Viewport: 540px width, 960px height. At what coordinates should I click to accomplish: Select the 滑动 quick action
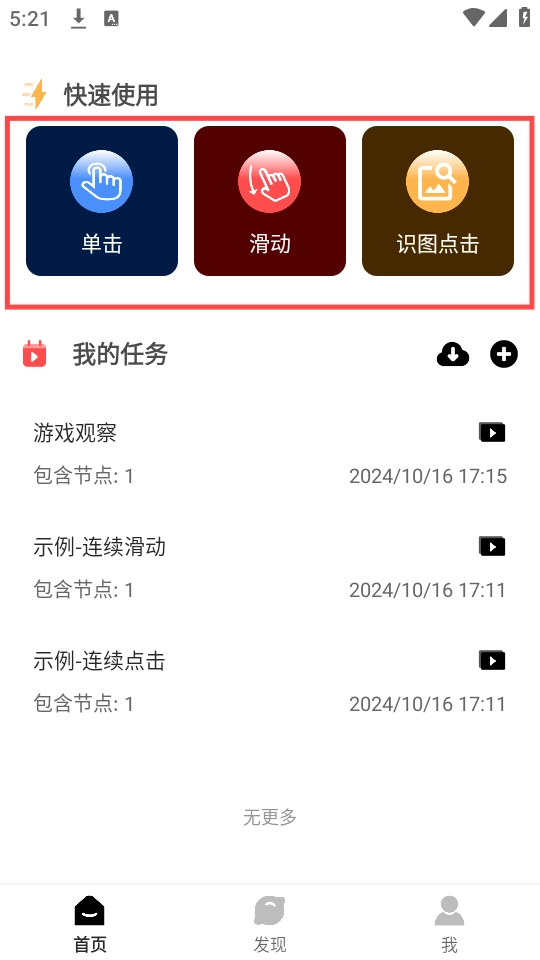coord(270,201)
